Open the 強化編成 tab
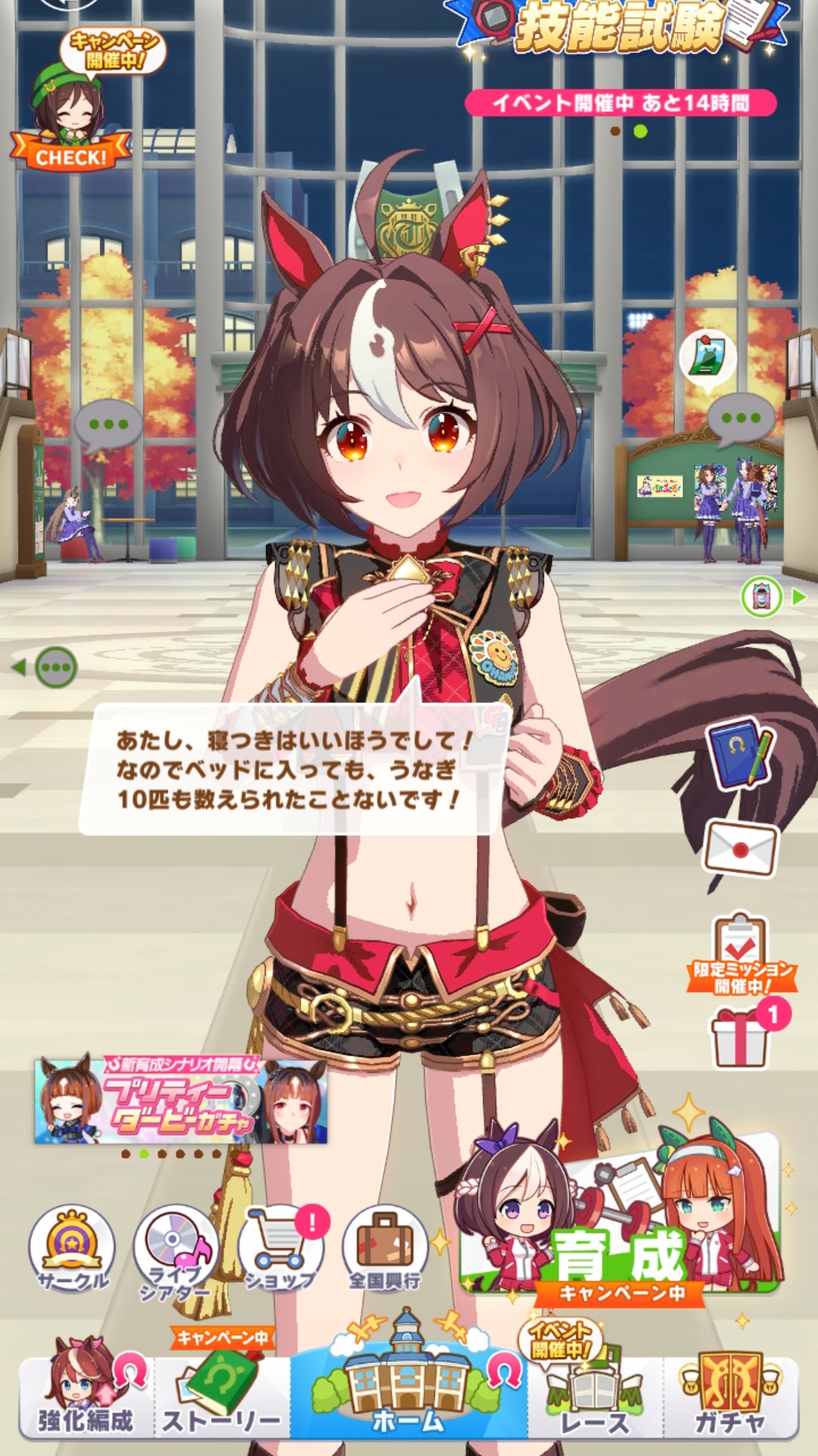Viewport: 818px width, 1456px height. tap(85, 1395)
